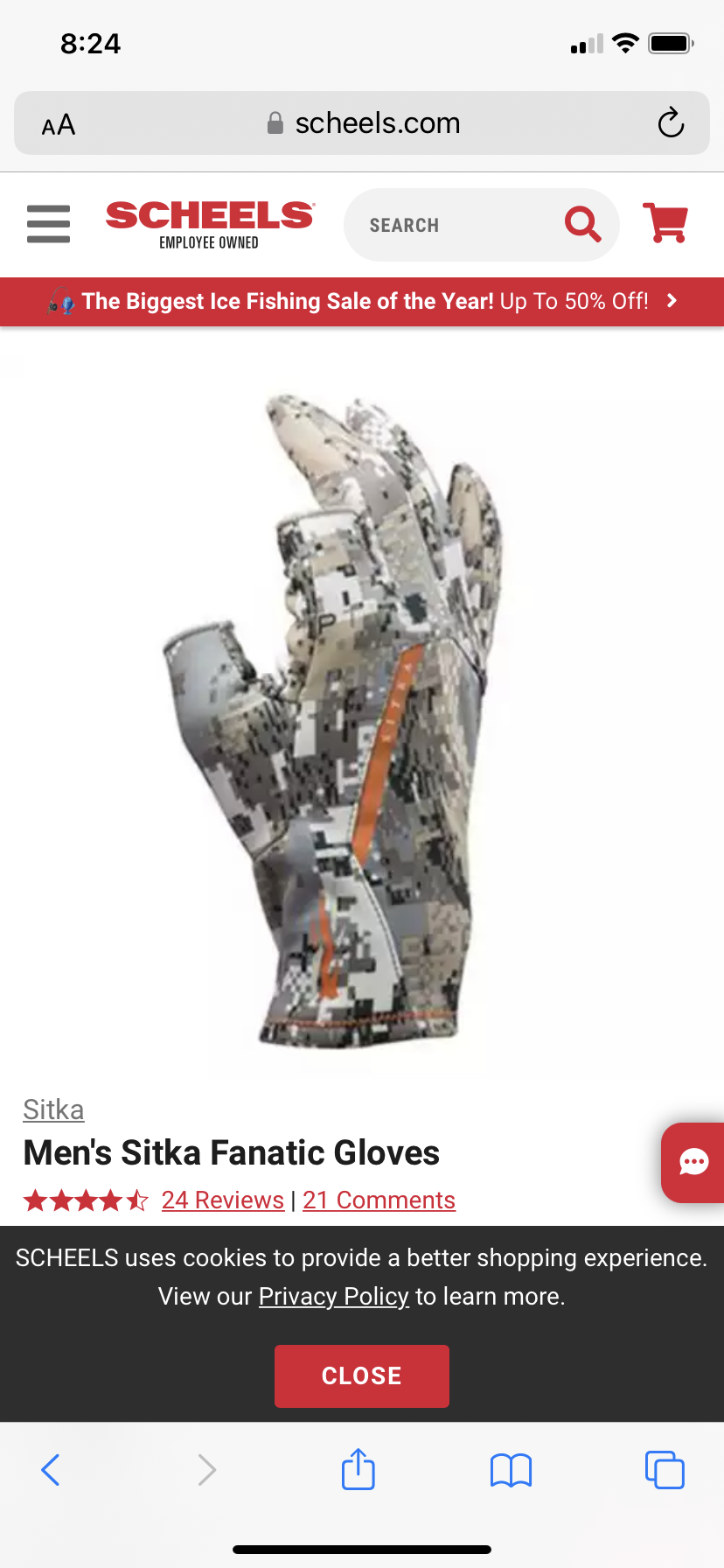Open the hamburger navigation menu
The width and height of the screenshot is (724, 1568).
point(48,224)
